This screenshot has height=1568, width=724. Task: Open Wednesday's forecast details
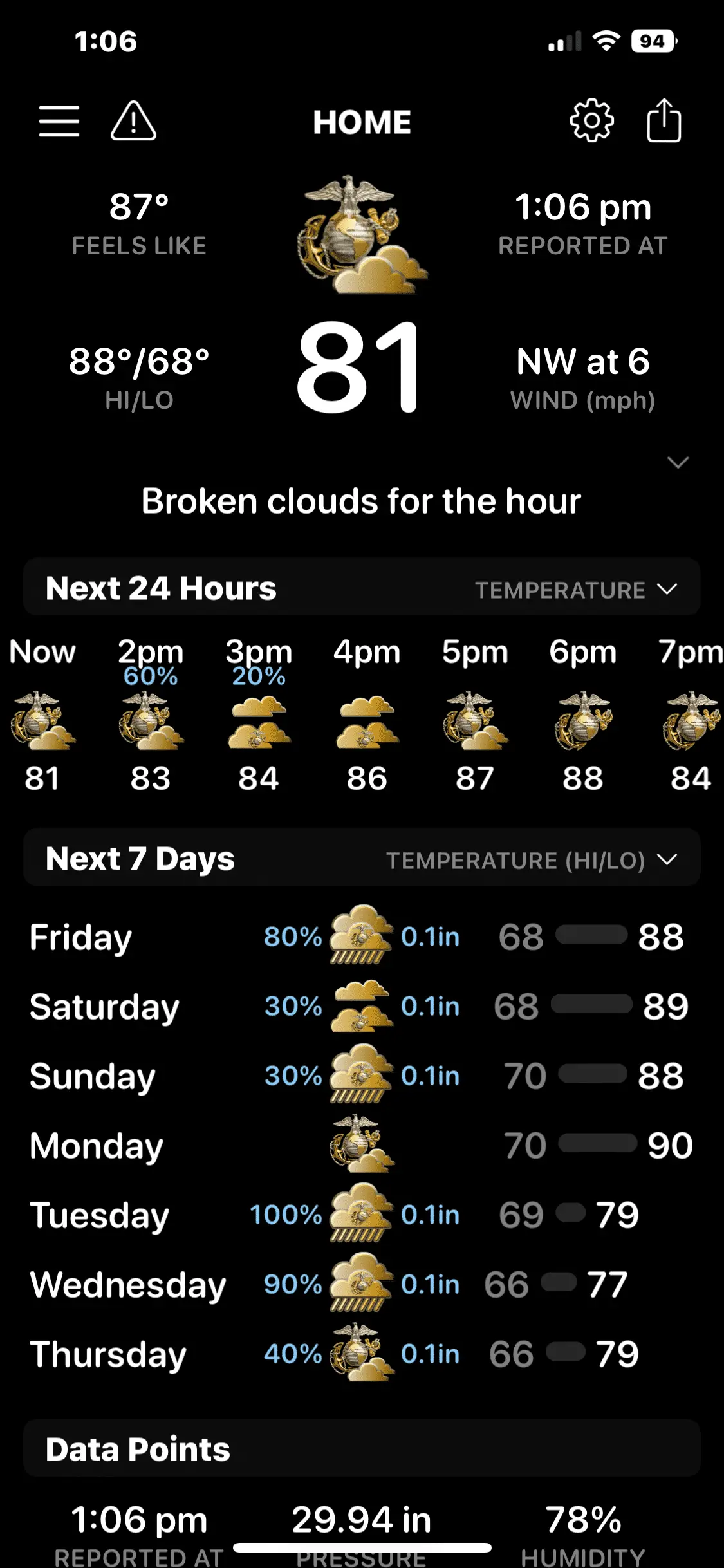click(360, 1285)
